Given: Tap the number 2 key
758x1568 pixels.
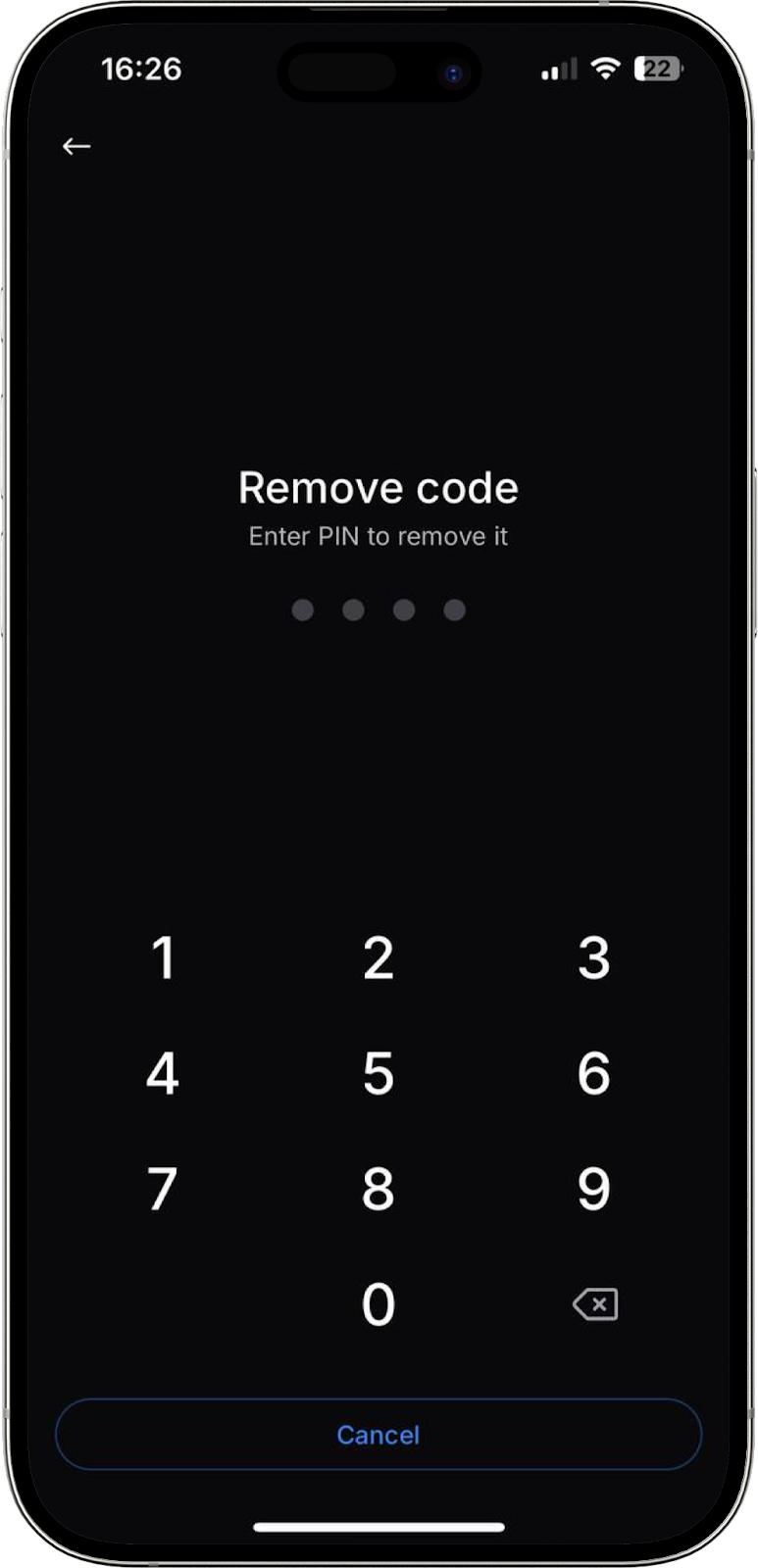Looking at the screenshot, I should [x=379, y=957].
